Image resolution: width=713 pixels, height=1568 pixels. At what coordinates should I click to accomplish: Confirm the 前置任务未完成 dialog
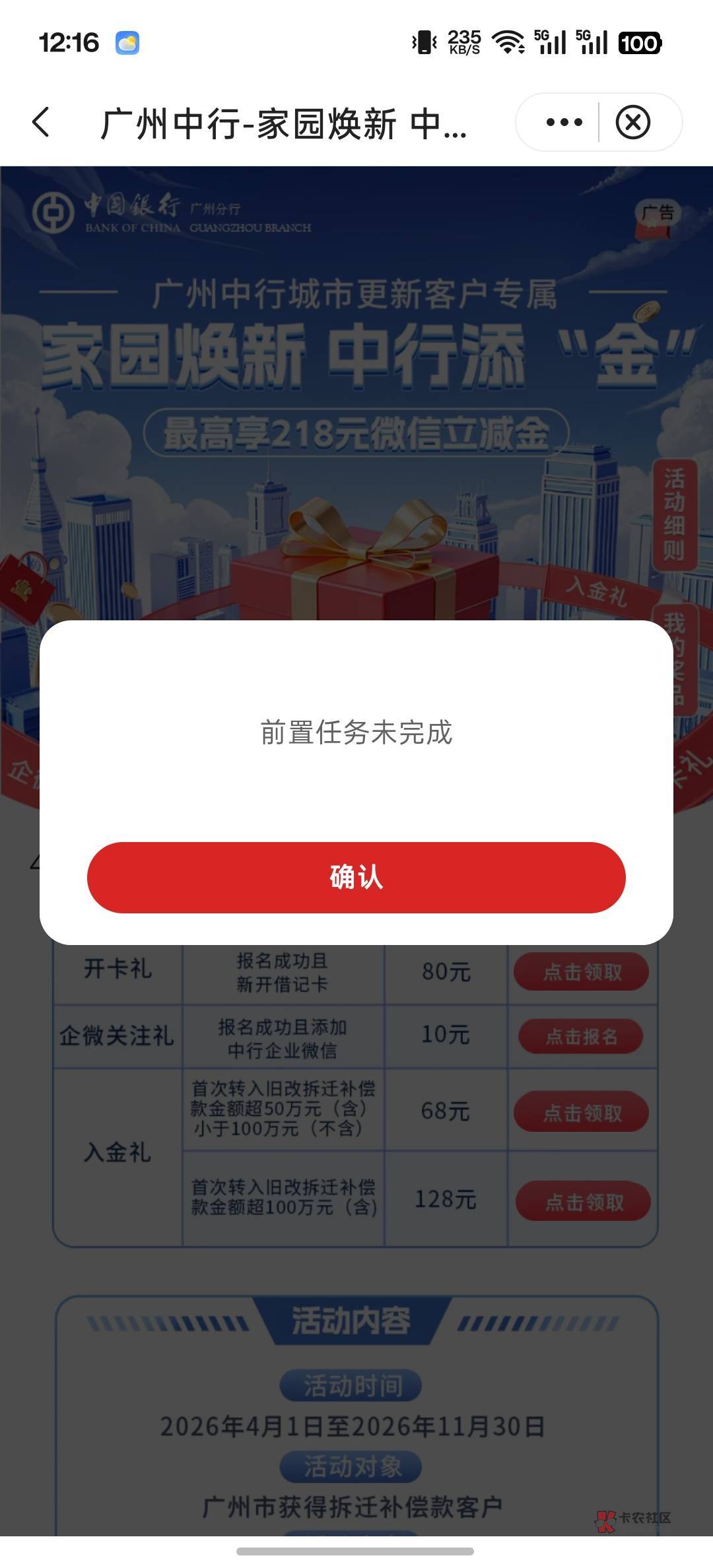356,877
